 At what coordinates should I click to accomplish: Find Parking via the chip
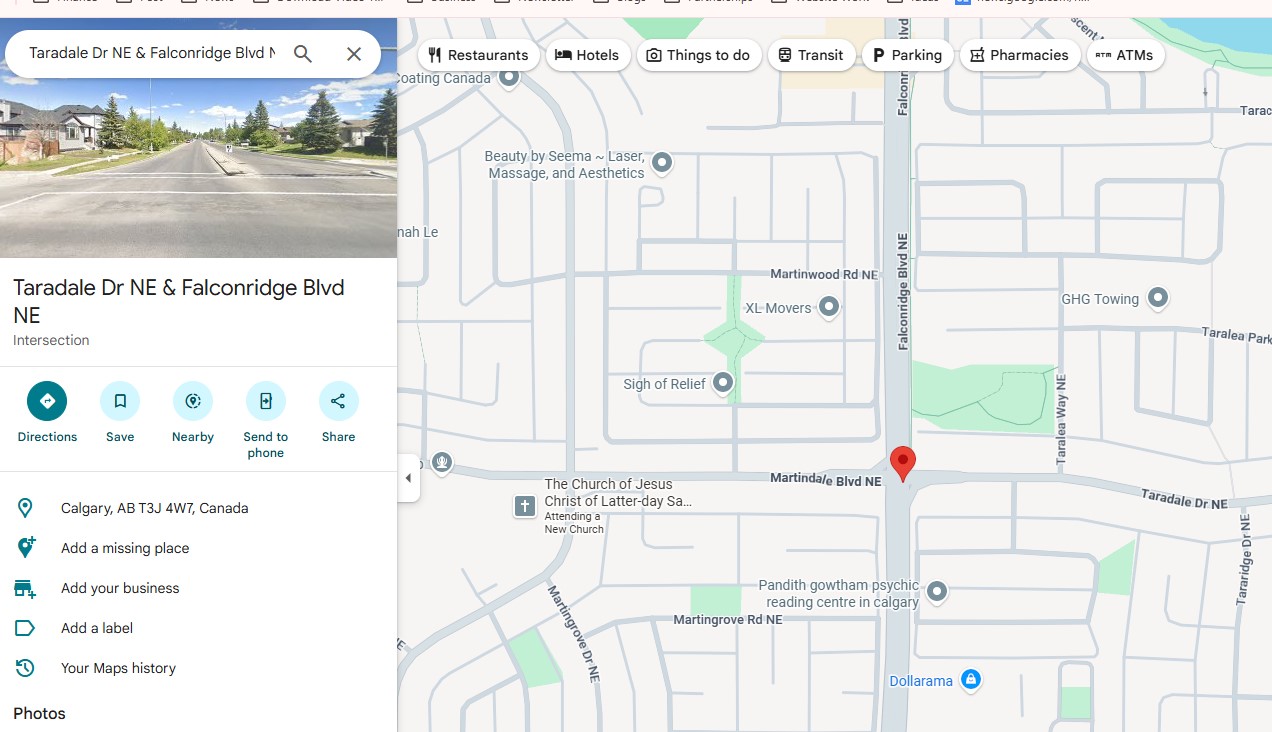pyautogui.click(x=907, y=55)
